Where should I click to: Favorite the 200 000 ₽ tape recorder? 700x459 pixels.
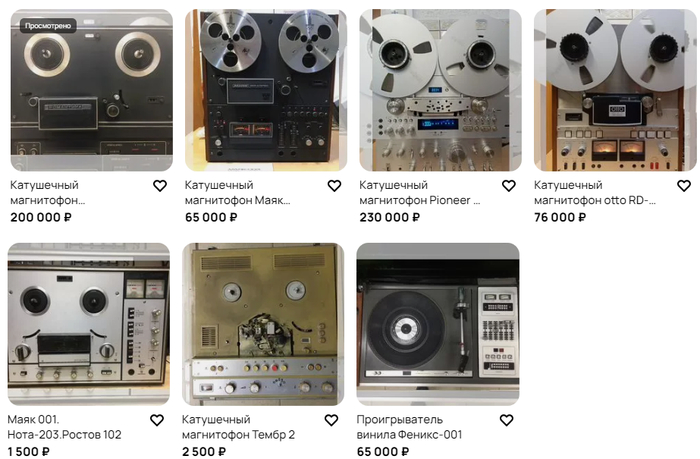[160, 186]
